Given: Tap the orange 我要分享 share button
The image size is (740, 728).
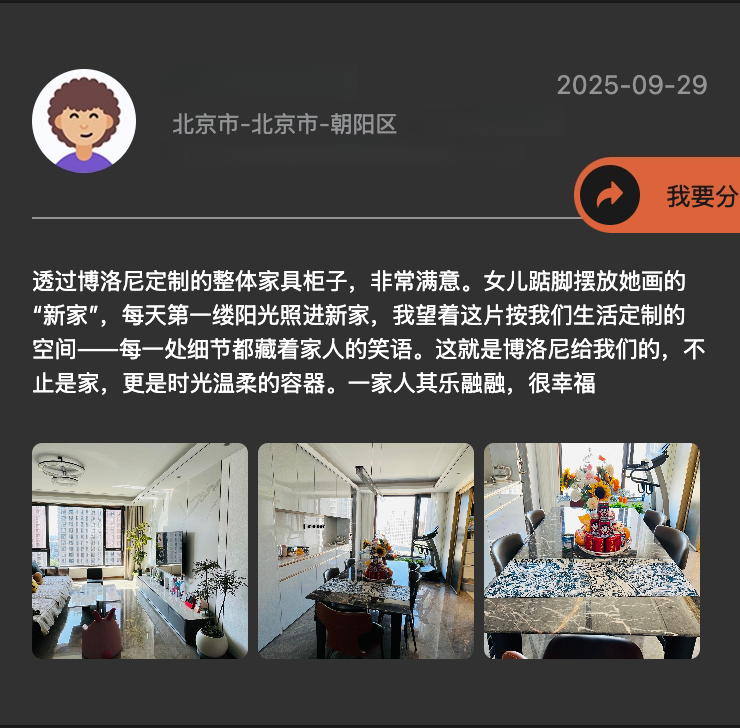Looking at the screenshot, I should [x=660, y=195].
